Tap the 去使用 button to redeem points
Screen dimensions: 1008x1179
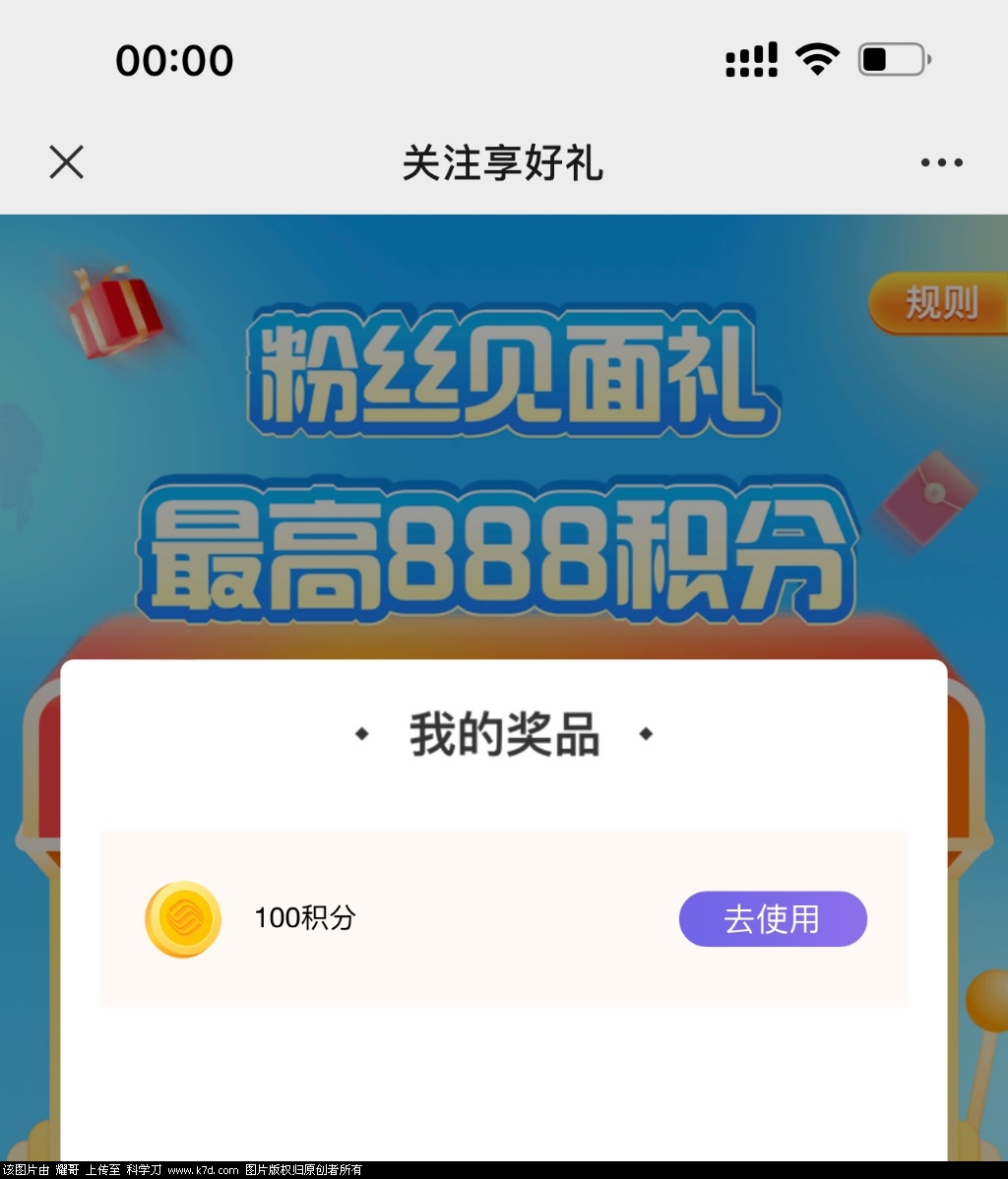[773, 918]
